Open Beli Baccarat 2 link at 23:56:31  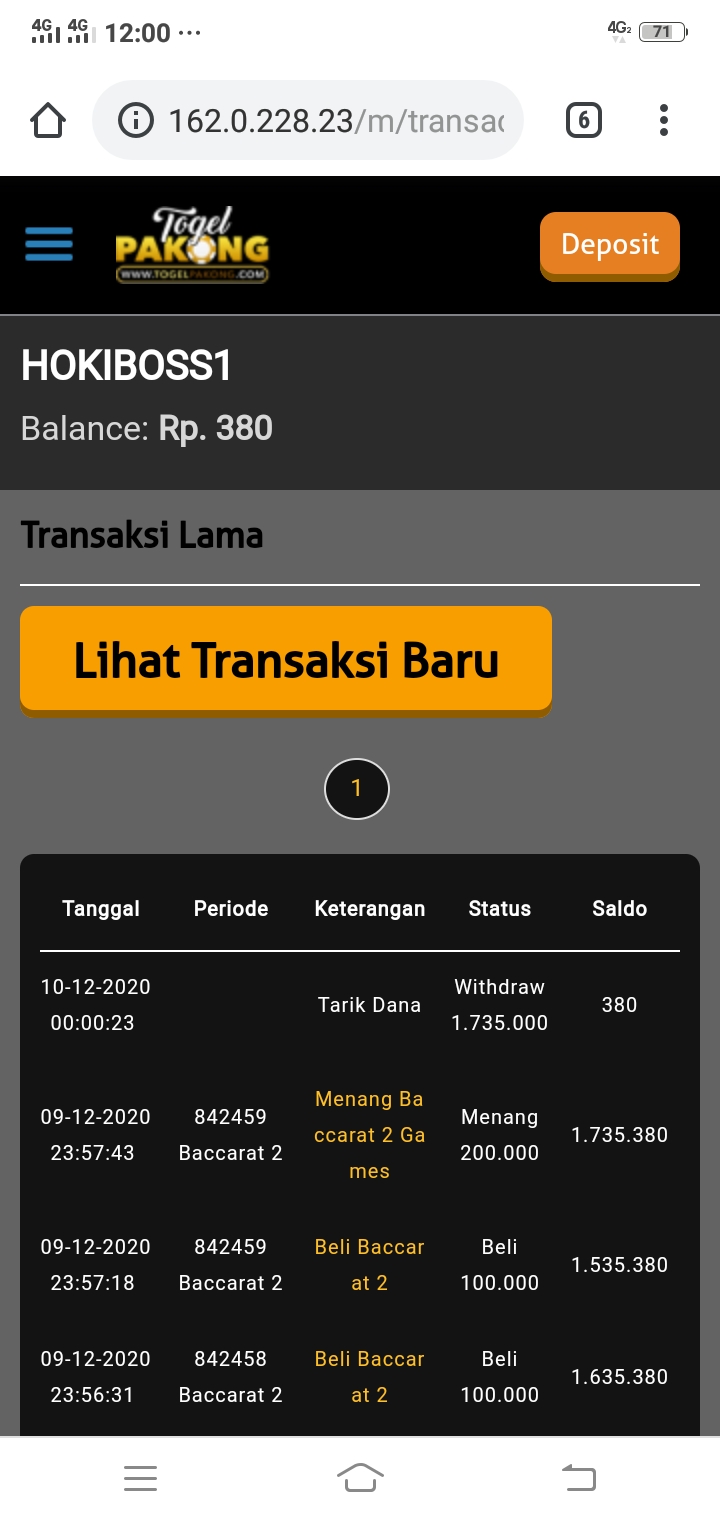coord(369,1377)
